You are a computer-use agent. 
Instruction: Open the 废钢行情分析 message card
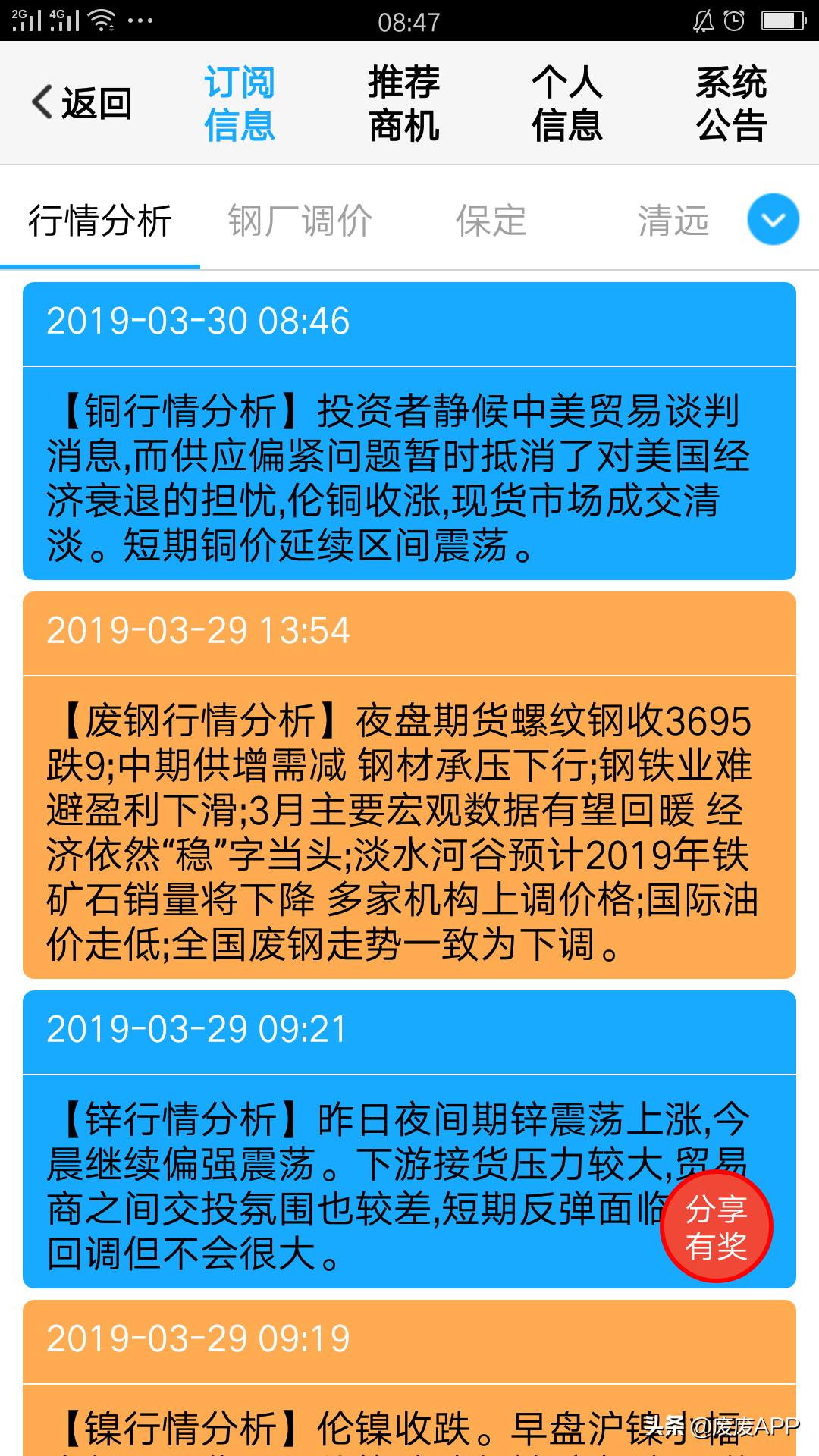click(x=409, y=785)
